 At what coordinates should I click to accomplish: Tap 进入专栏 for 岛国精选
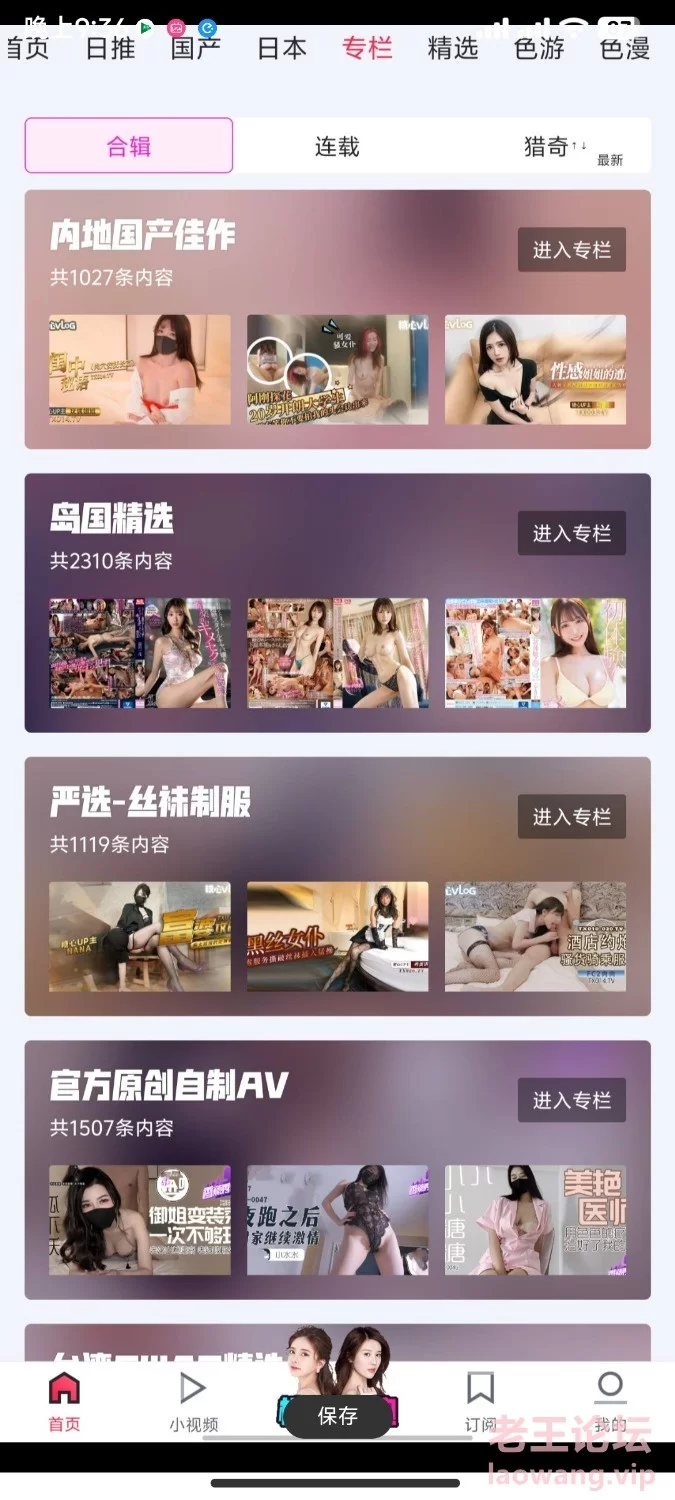(x=572, y=533)
